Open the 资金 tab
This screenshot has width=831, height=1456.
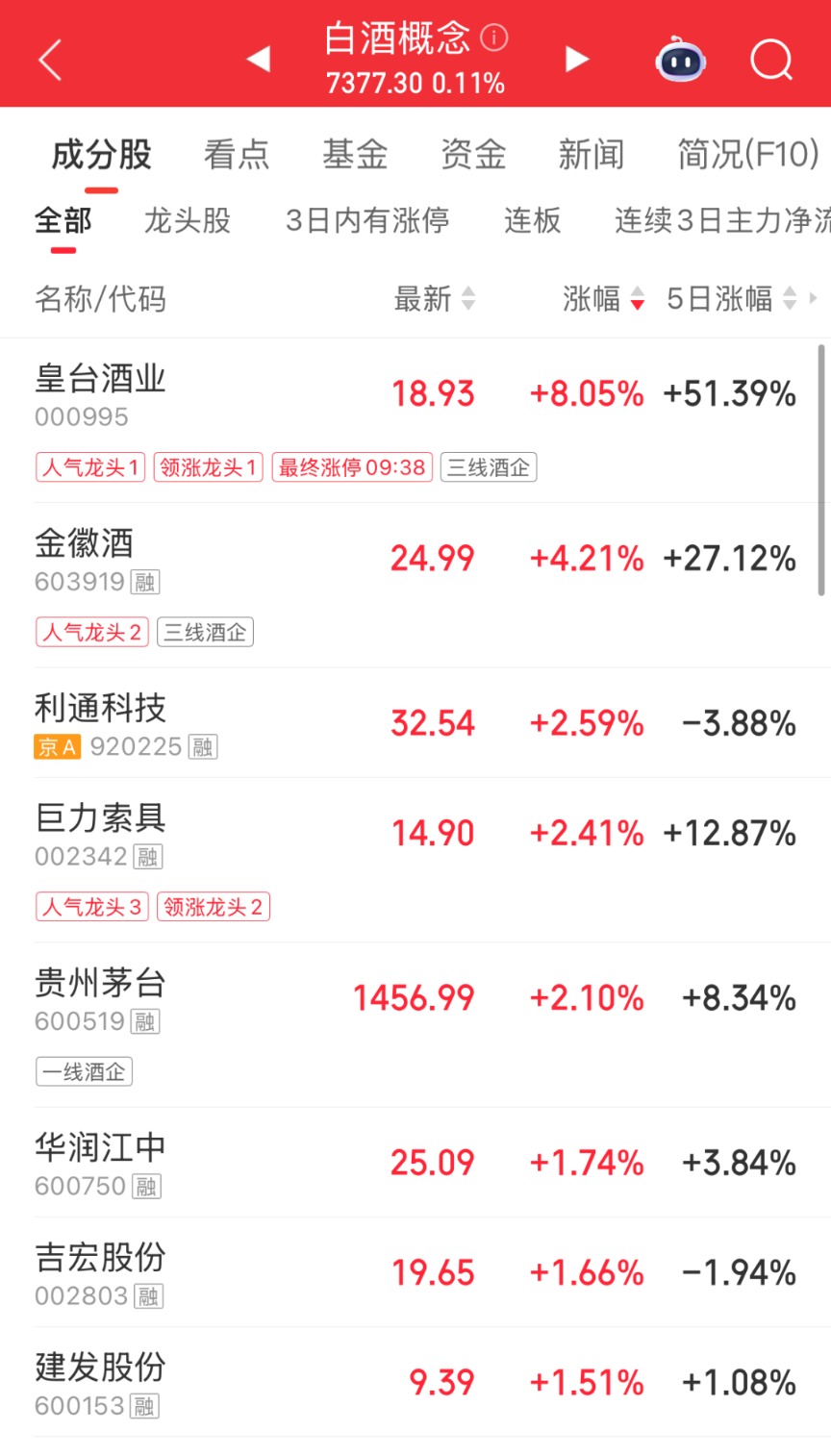point(473,155)
